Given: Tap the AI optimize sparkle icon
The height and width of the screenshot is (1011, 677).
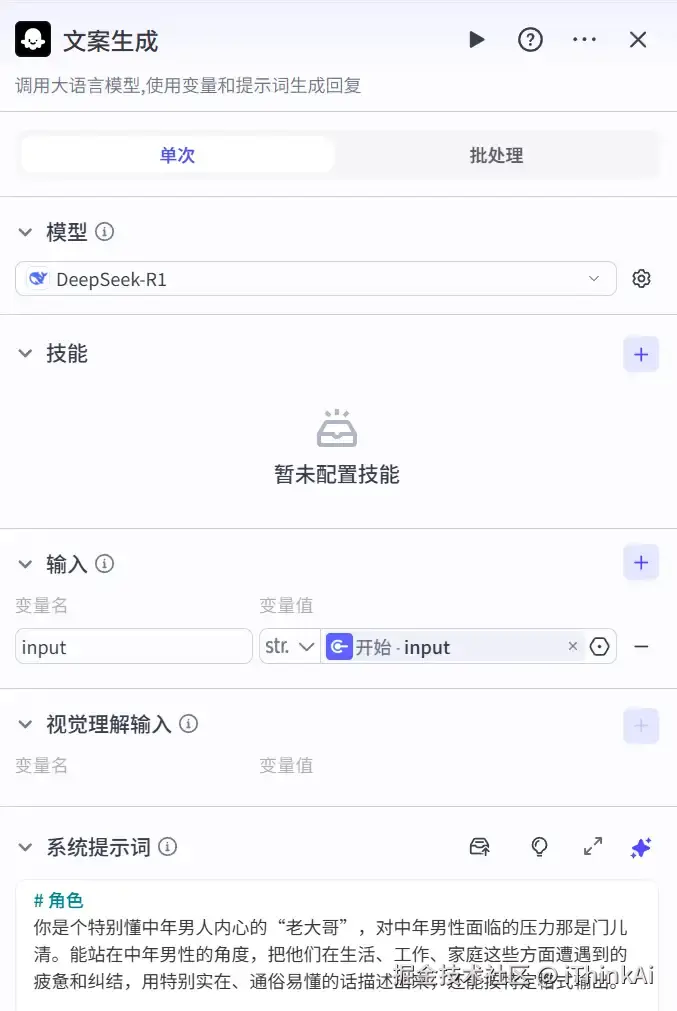Looking at the screenshot, I should pyautogui.click(x=641, y=847).
